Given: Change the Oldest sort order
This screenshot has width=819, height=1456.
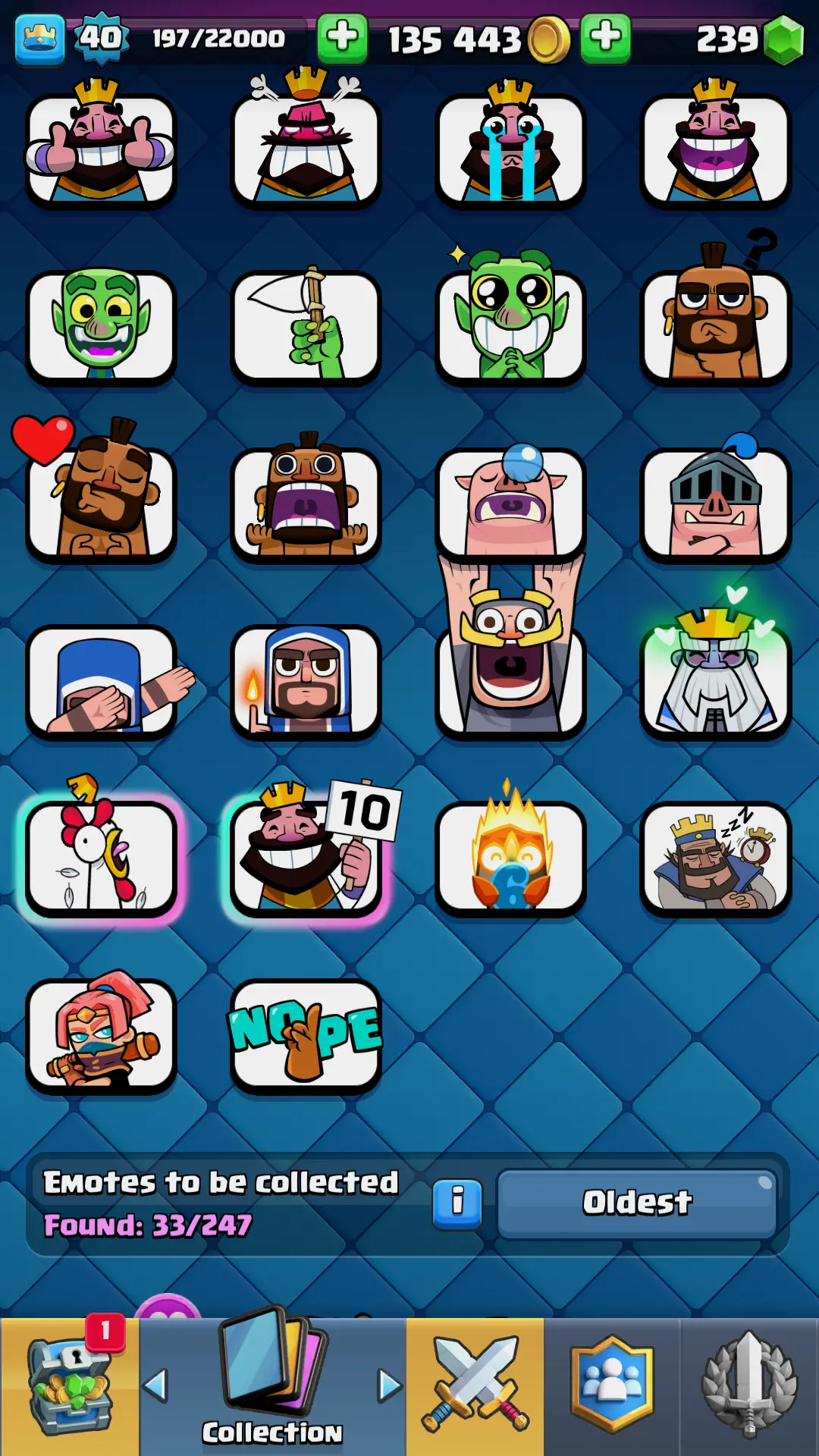Looking at the screenshot, I should [637, 1203].
